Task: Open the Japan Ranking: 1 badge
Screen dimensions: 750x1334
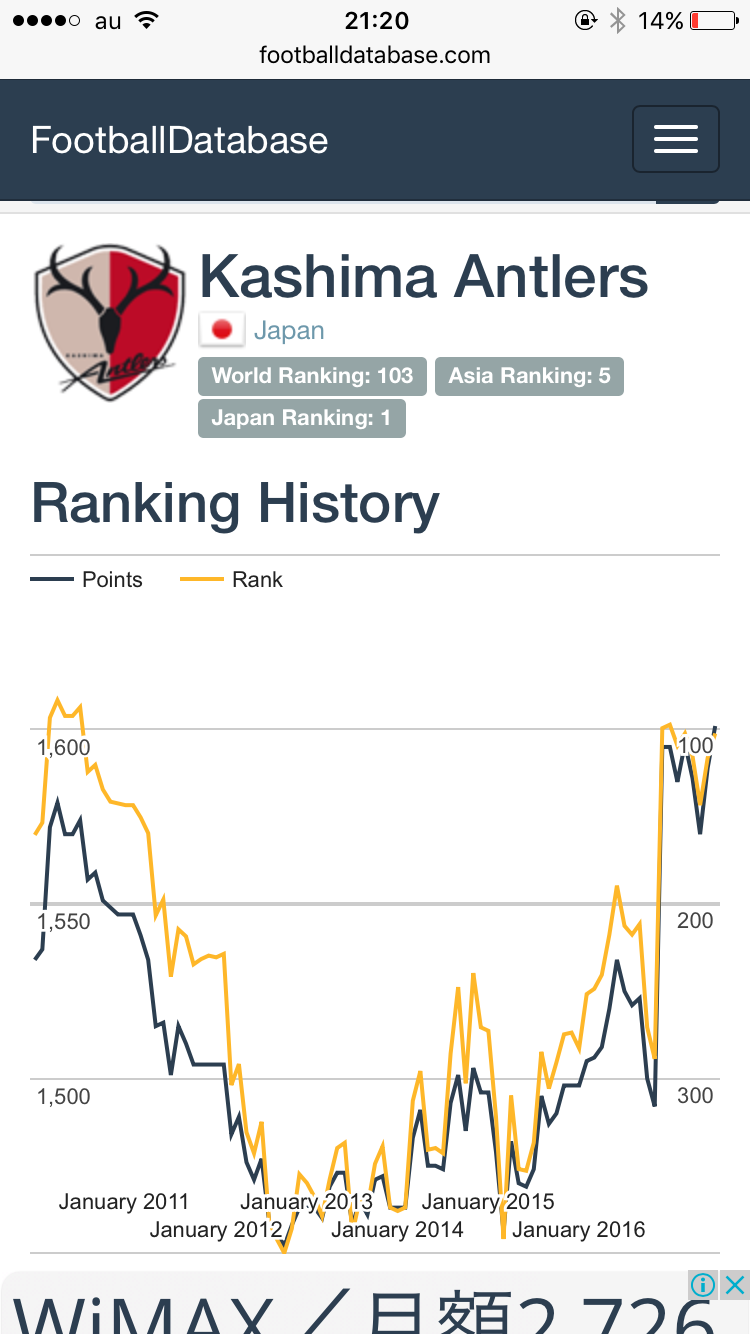Action: (301, 418)
